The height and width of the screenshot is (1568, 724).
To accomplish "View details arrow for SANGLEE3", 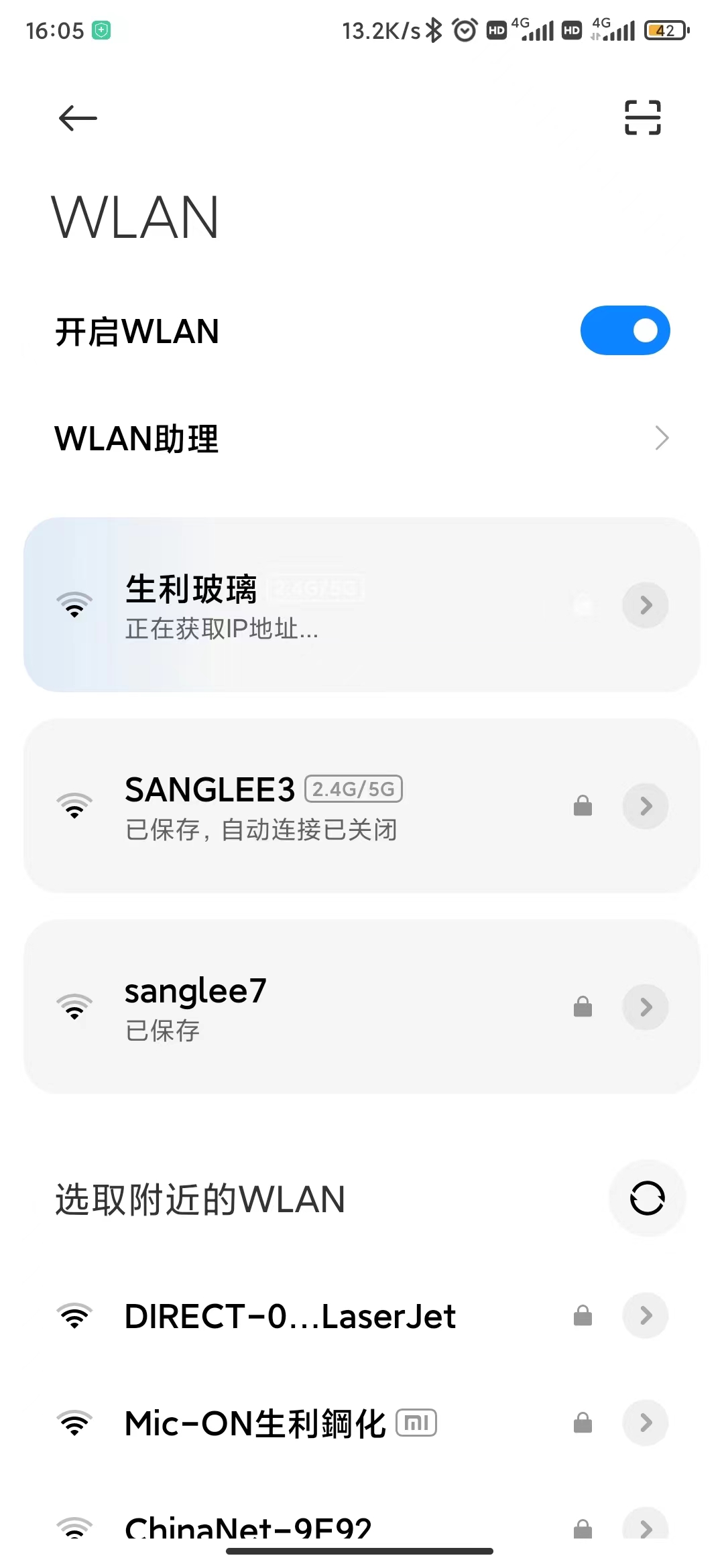I will click(646, 806).
